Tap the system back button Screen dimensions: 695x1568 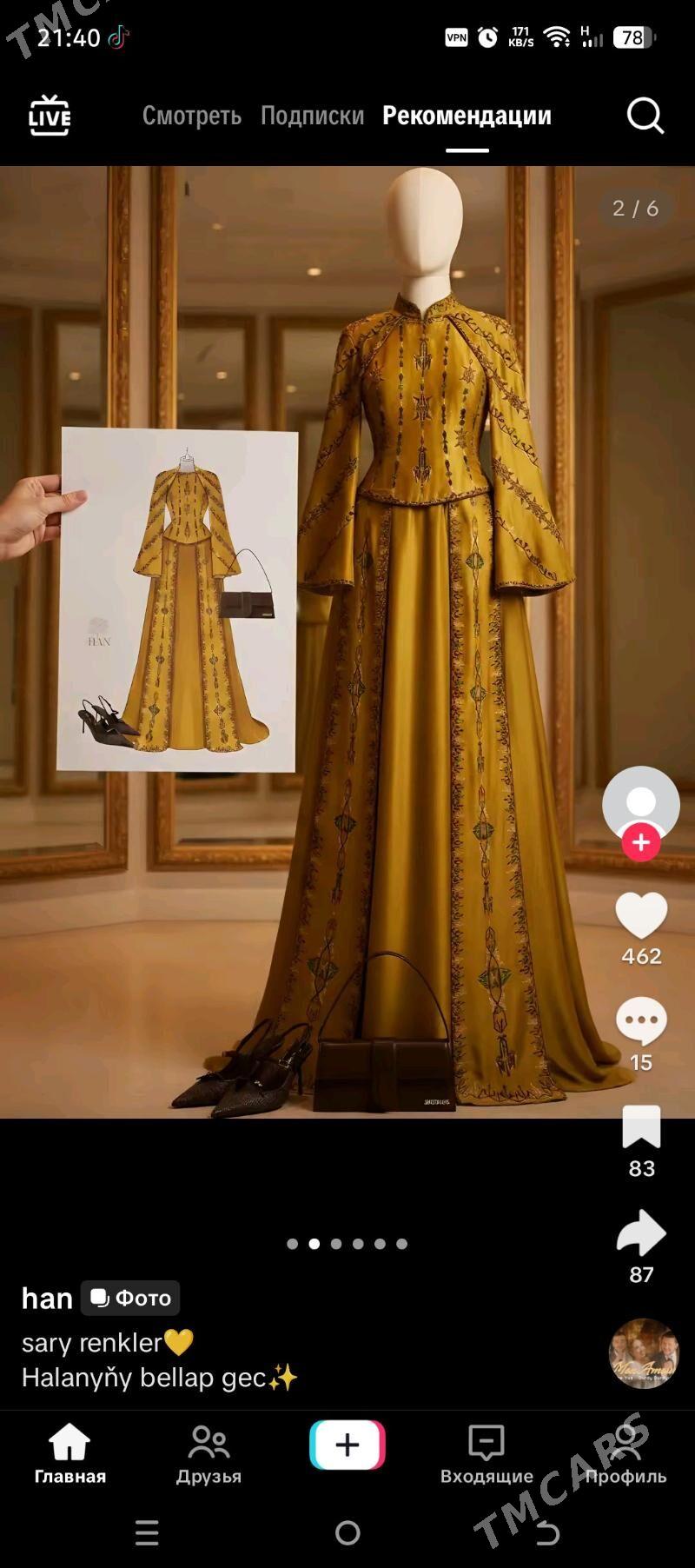click(x=547, y=1532)
